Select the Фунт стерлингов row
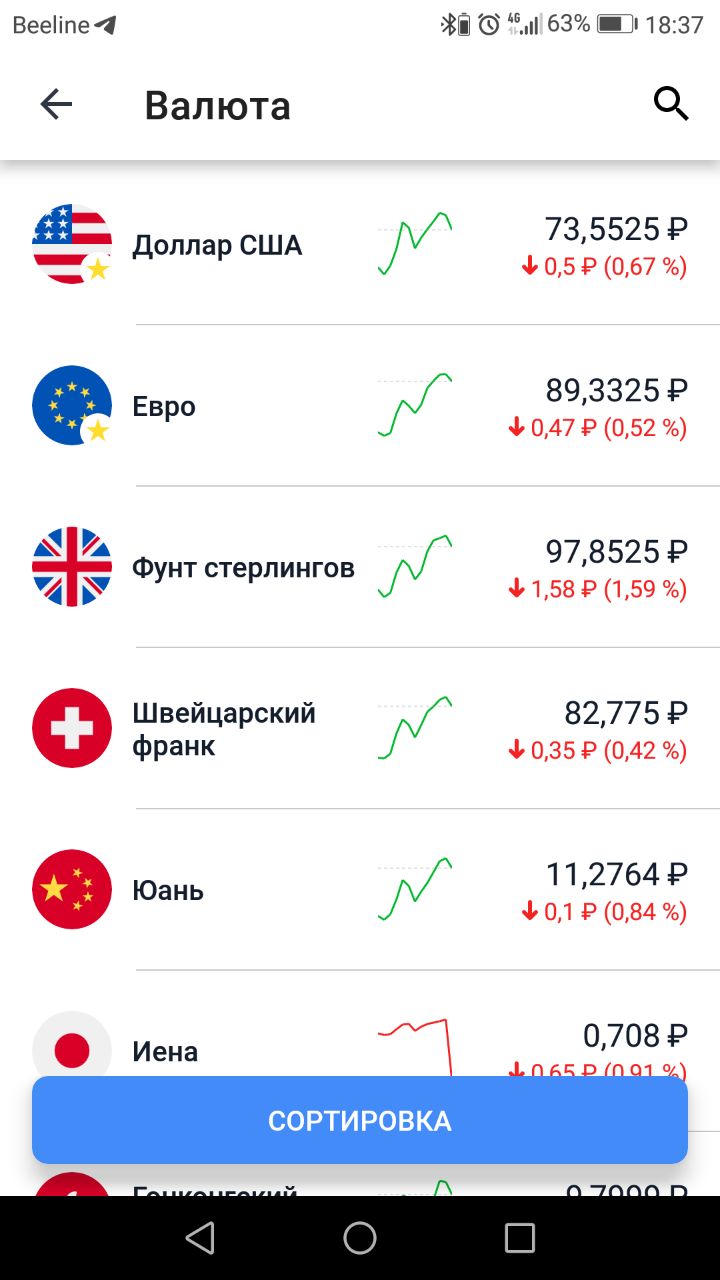The image size is (720, 1280). (360, 567)
